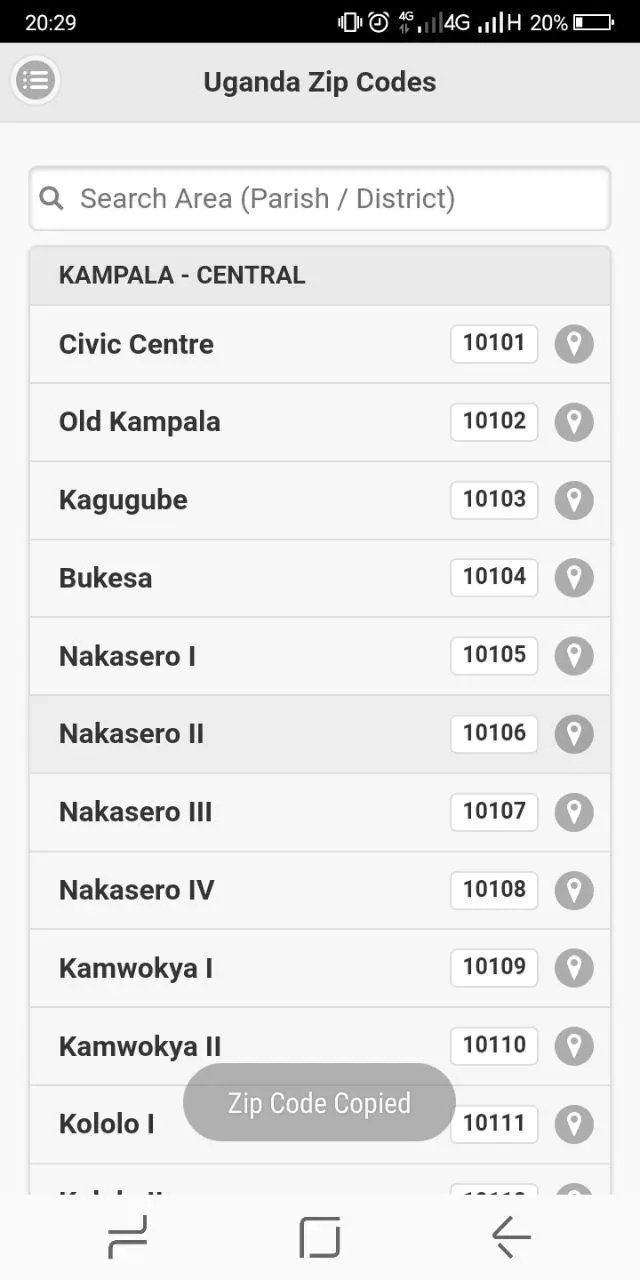
Task: Open the menu button in the header
Action: click(x=36, y=81)
